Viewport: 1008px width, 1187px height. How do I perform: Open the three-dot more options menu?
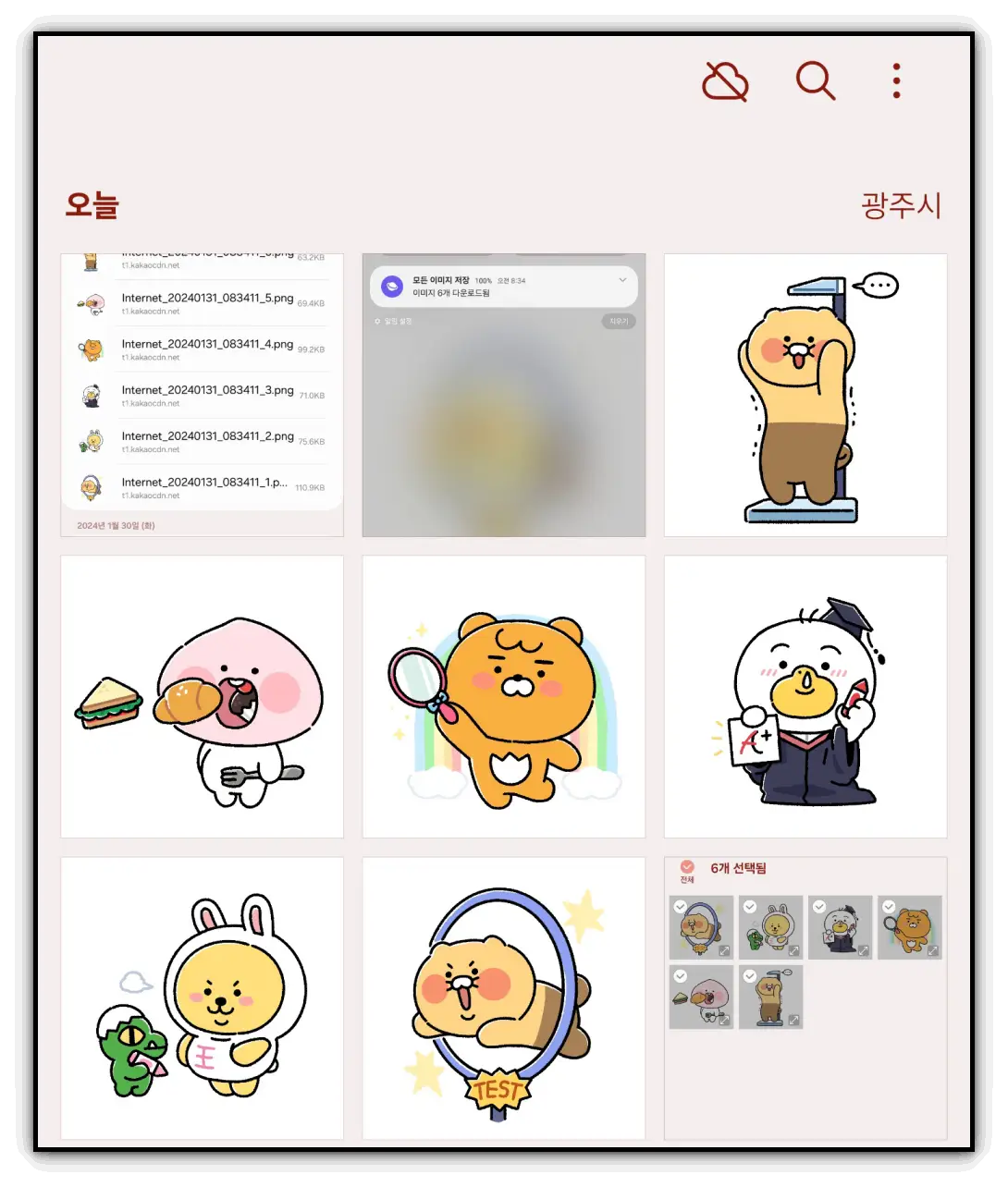click(894, 80)
